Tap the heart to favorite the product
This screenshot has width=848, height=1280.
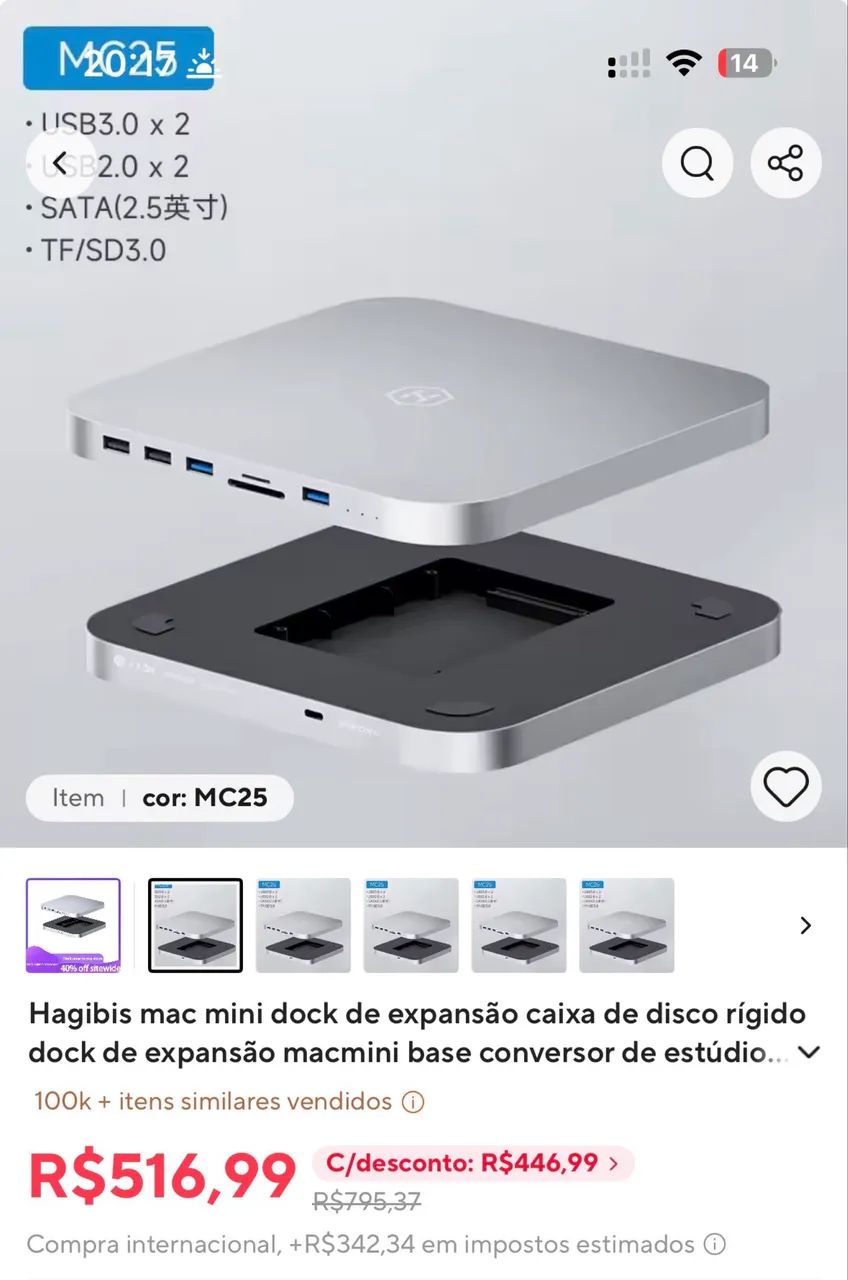tap(786, 787)
